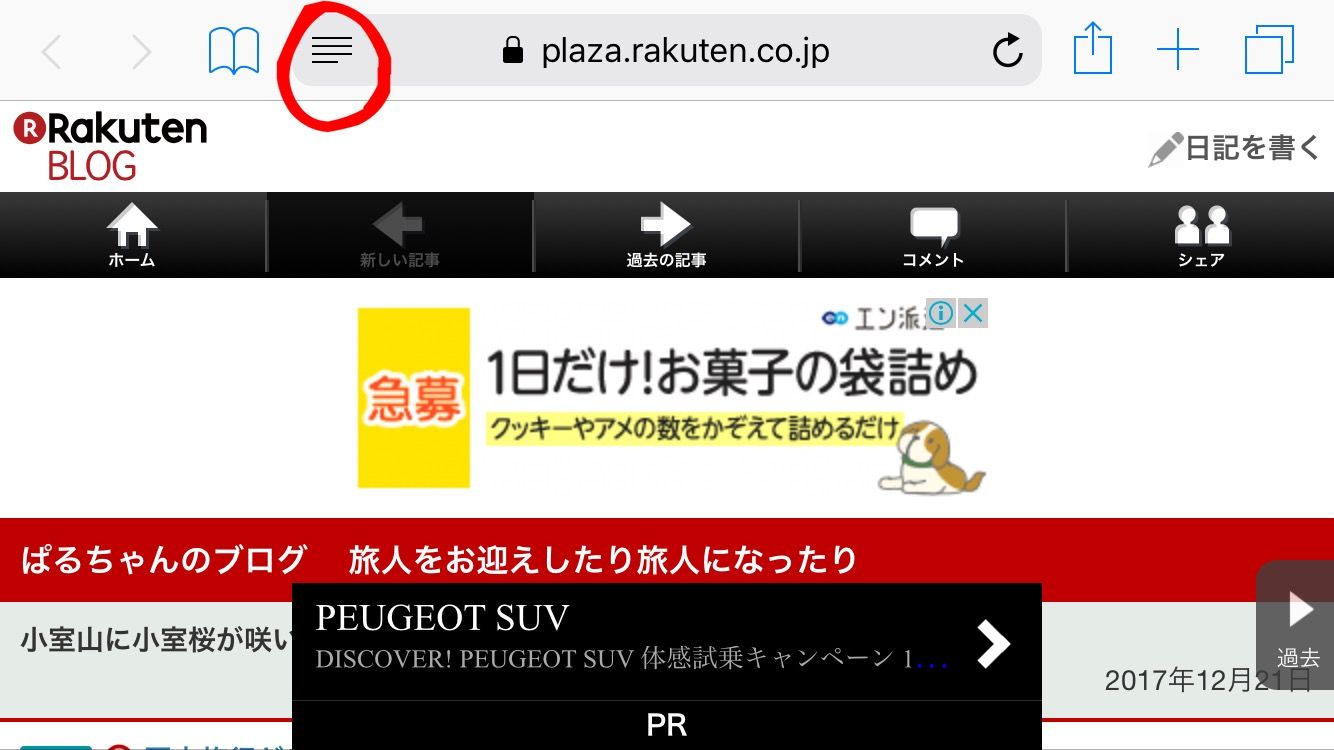Go forward to the next page
Screen dimensions: 1334x750
pyautogui.click(x=142, y=52)
